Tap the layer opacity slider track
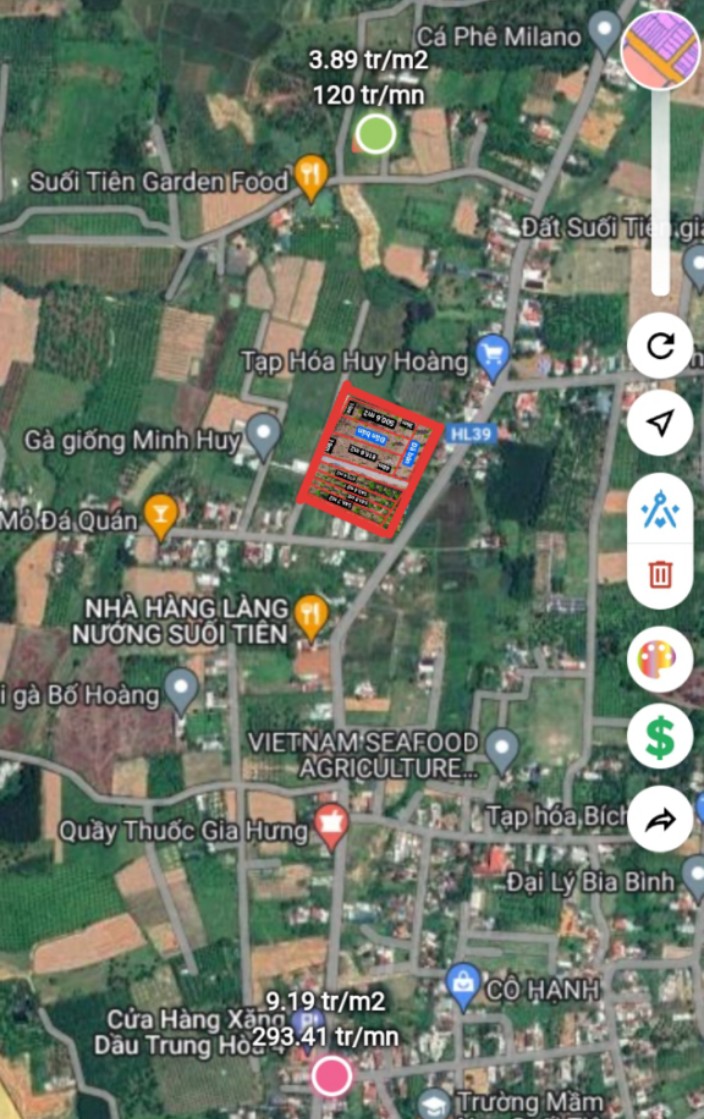 660,190
